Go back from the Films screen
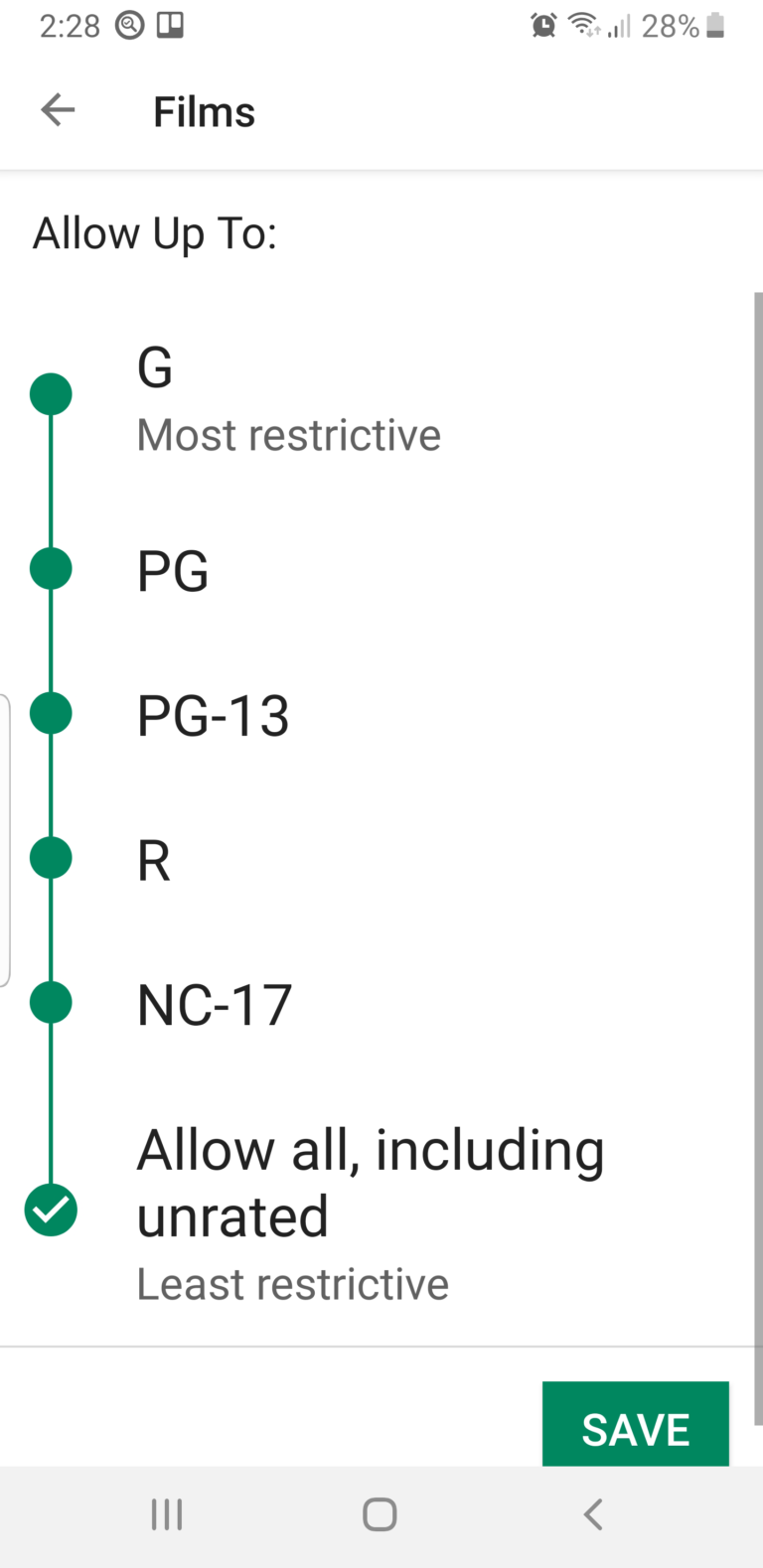The height and width of the screenshot is (1568, 763). click(58, 110)
